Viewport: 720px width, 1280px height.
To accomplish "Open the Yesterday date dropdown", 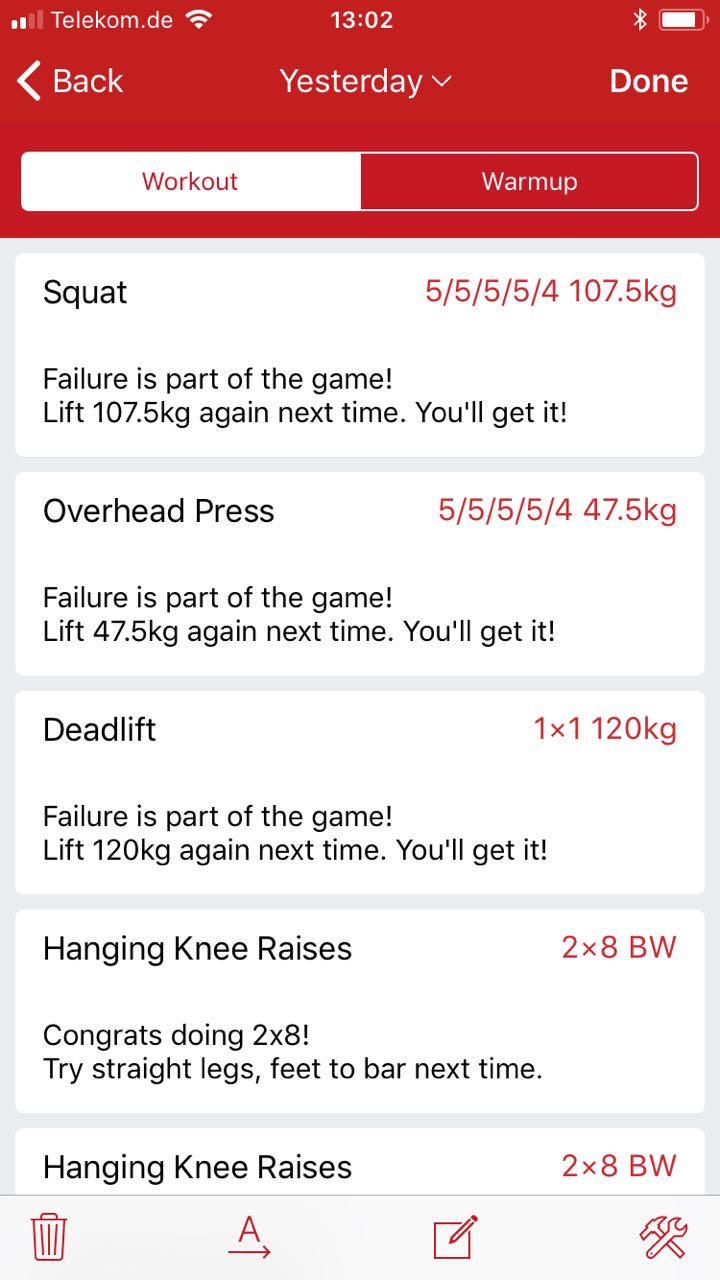I will click(x=365, y=81).
